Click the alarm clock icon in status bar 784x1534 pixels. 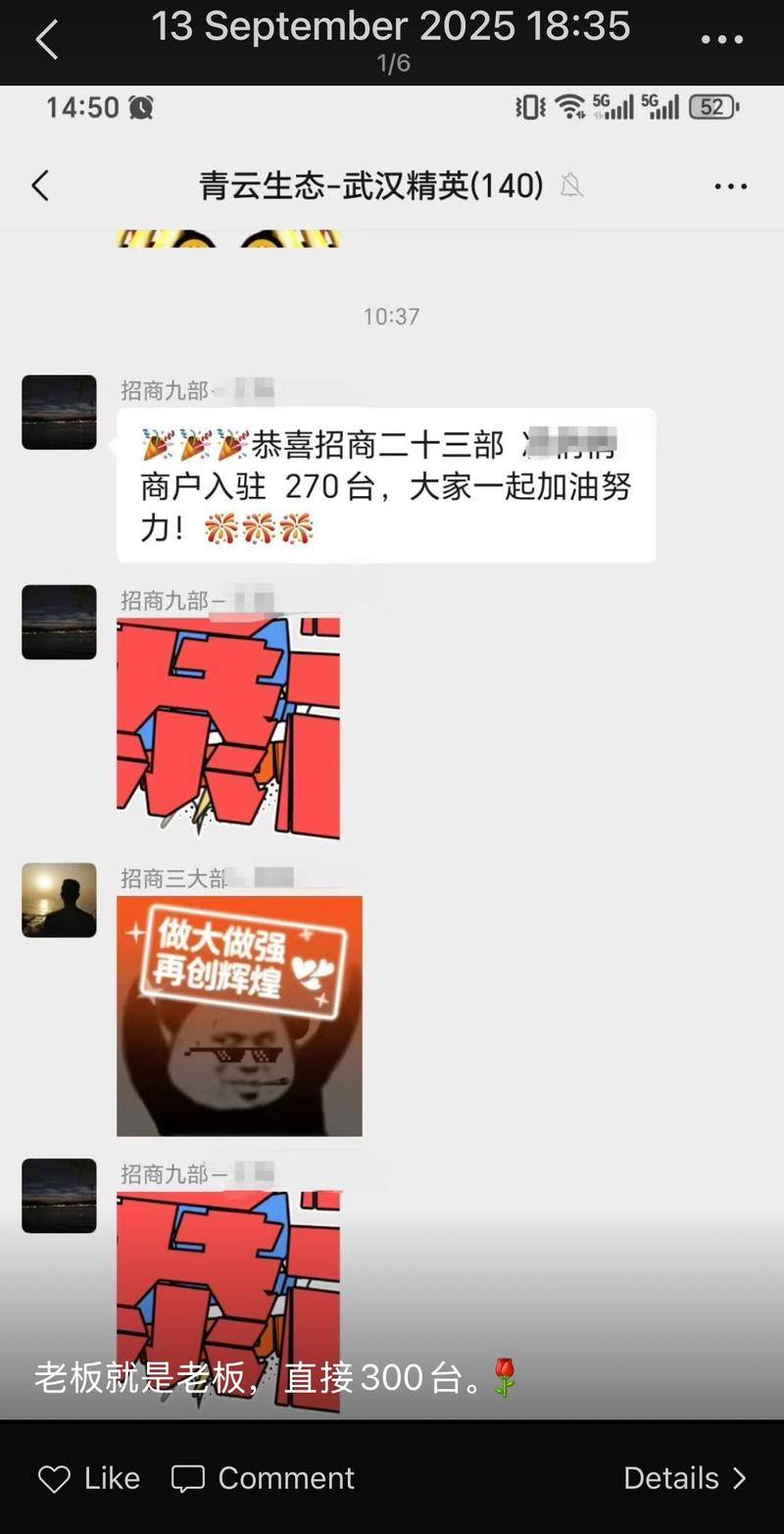140,108
